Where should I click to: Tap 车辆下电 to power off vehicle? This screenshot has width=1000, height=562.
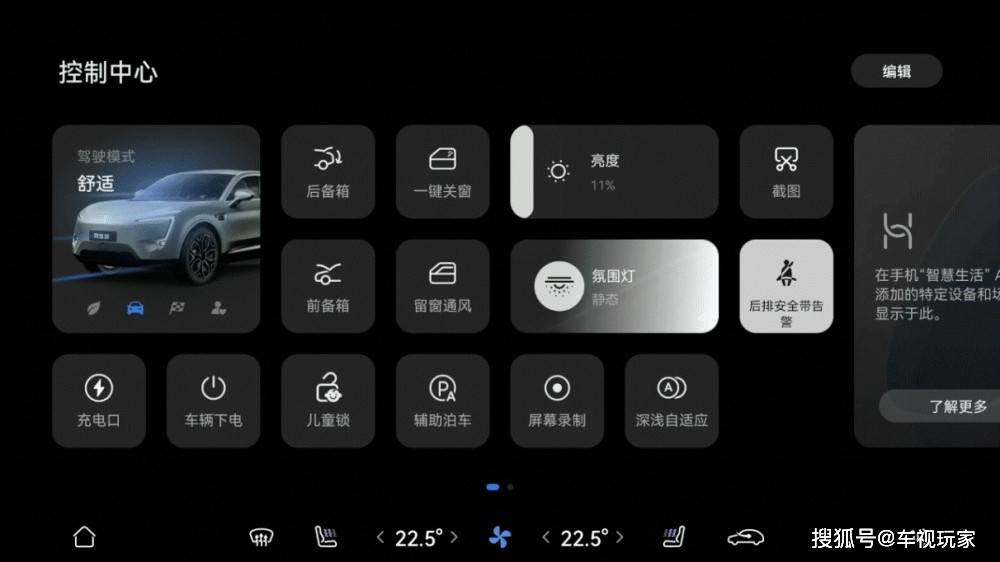pos(213,400)
